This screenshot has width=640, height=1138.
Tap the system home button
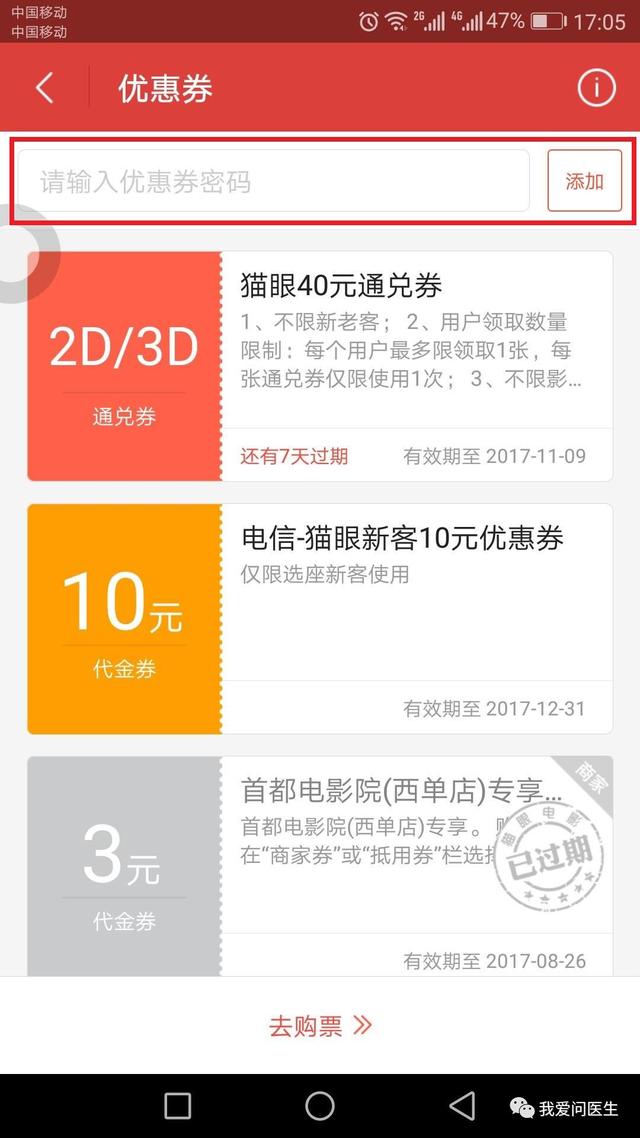[319, 1105]
